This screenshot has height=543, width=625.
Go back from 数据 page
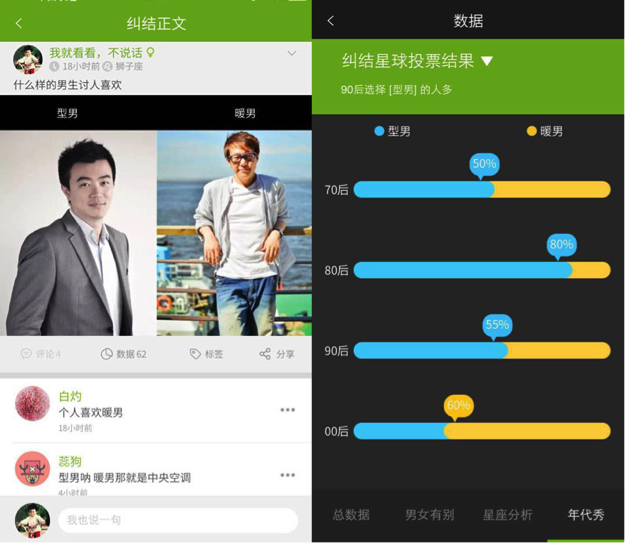pyautogui.click(x=331, y=21)
